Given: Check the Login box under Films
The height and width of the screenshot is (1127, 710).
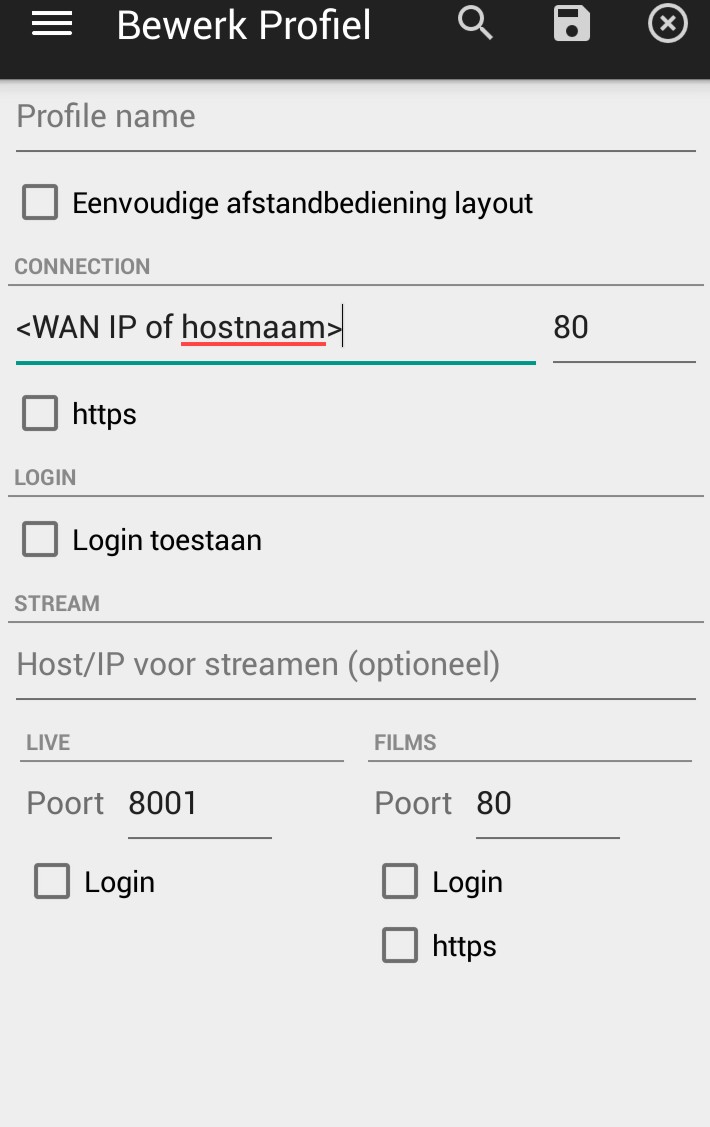Looking at the screenshot, I should coord(400,882).
